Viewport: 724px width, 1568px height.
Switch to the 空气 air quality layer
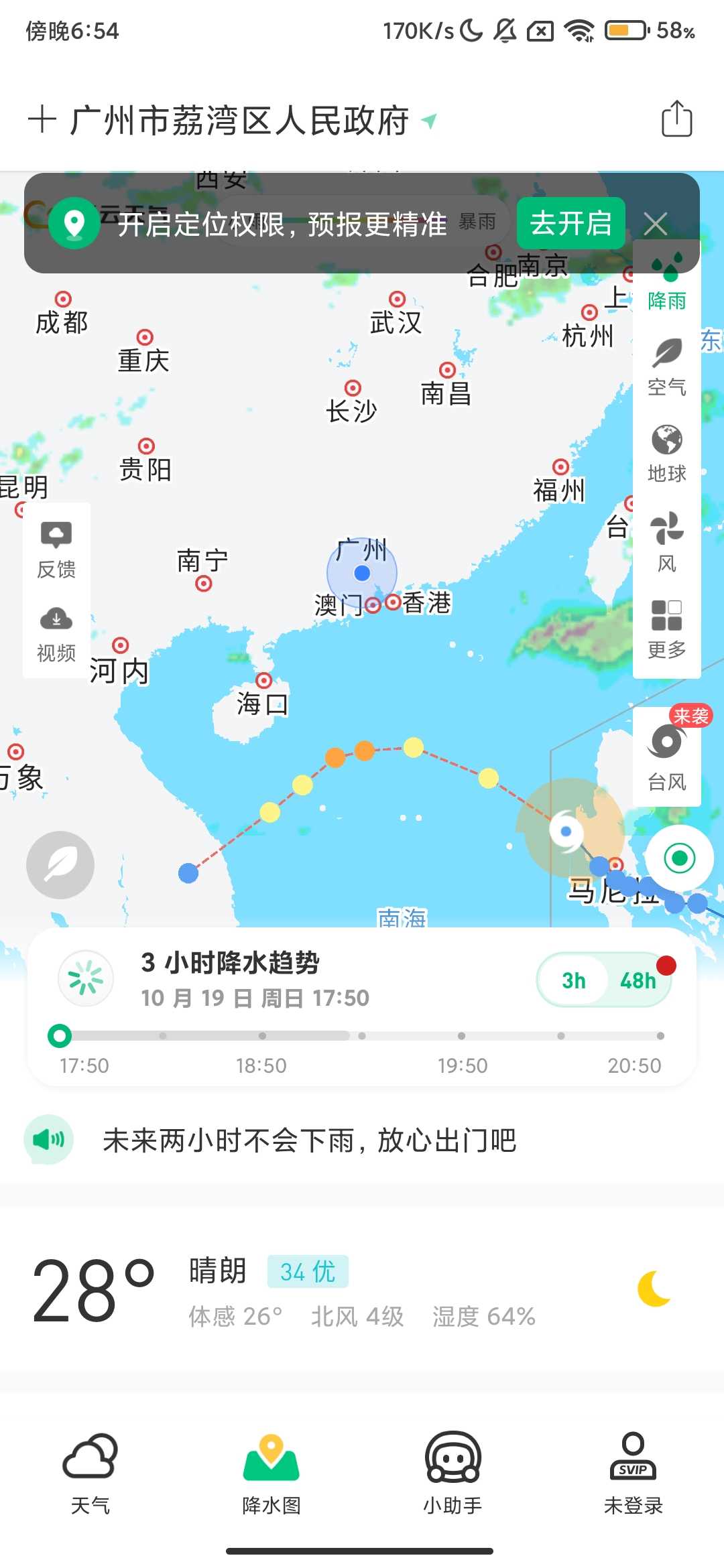(666, 368)
